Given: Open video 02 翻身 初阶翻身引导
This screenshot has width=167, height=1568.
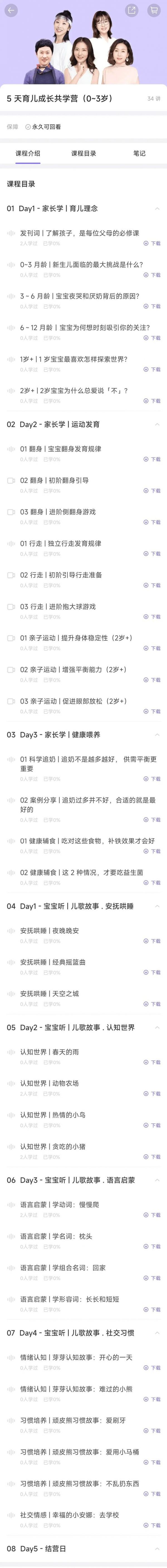Looking at the screenshot, I should [x=54, y=480].
